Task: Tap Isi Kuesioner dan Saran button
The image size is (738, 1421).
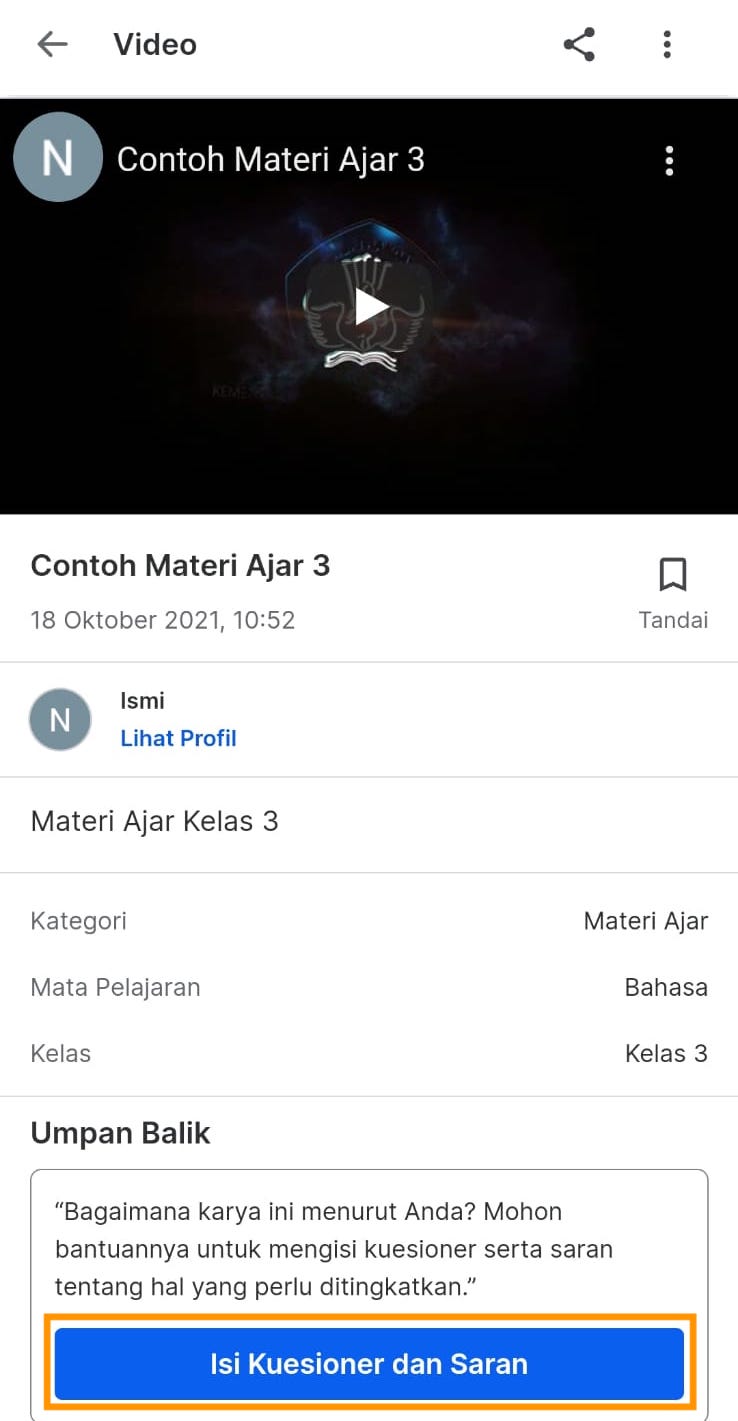Action: point(369,1364)
